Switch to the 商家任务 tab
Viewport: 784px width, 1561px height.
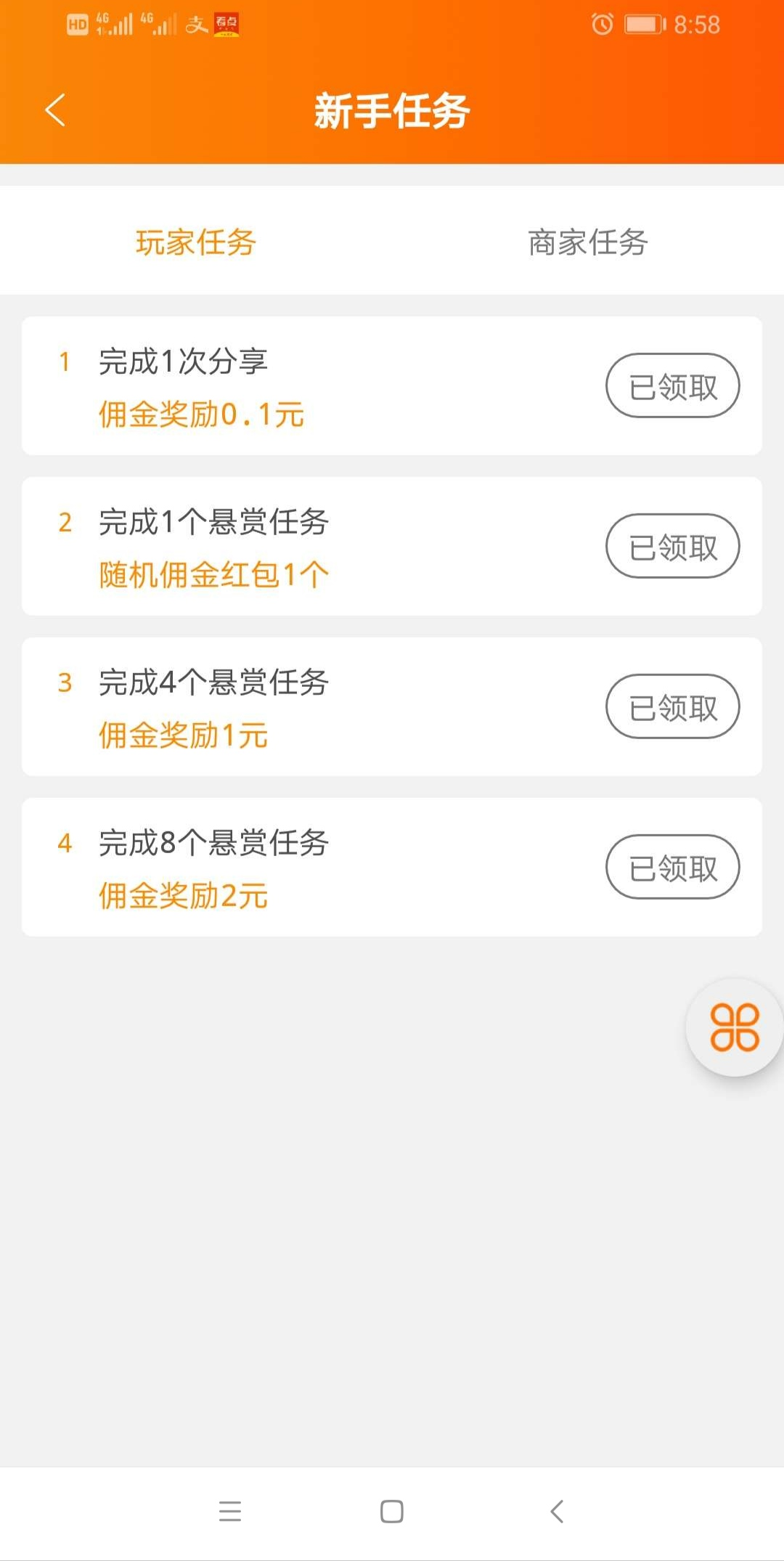(x=588, y=242)
